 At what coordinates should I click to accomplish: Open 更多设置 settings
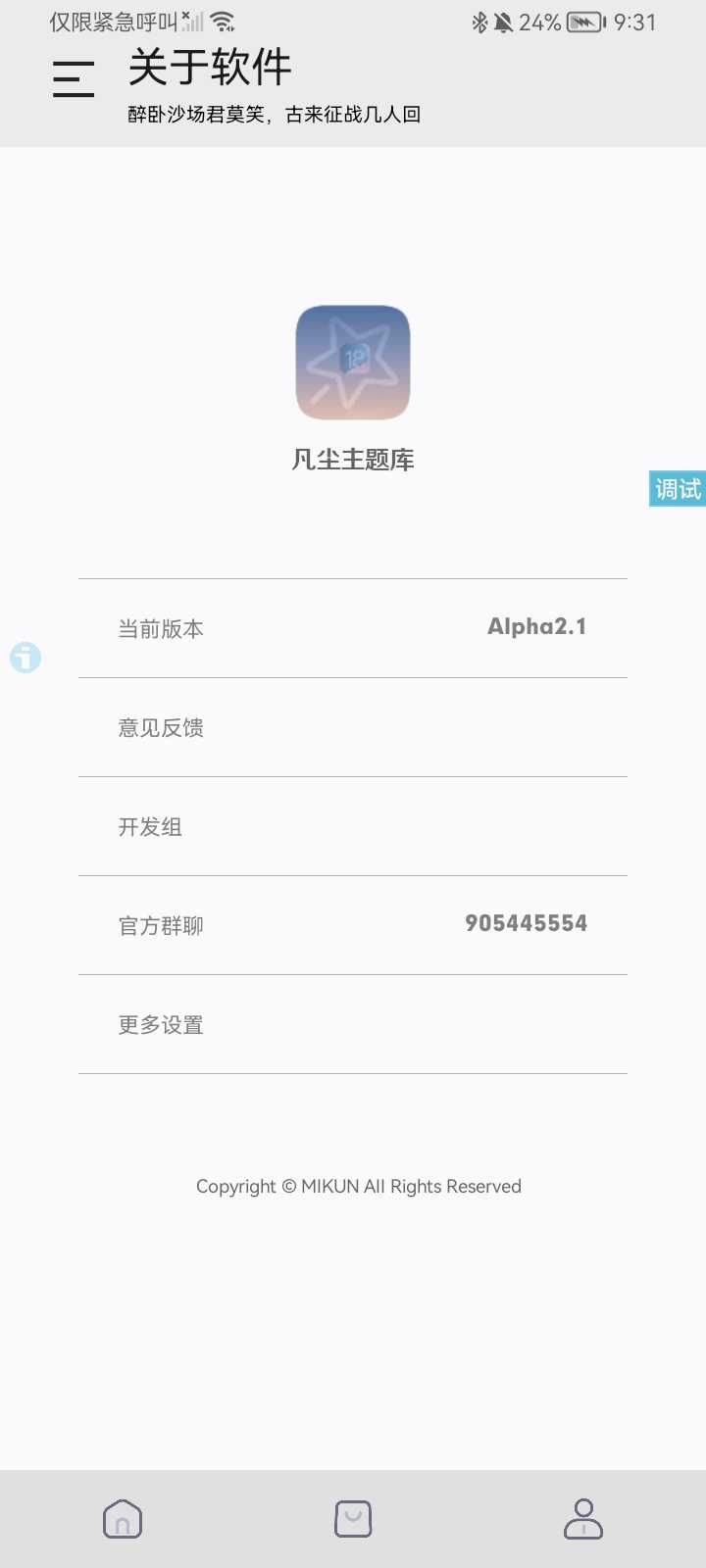353,1024
